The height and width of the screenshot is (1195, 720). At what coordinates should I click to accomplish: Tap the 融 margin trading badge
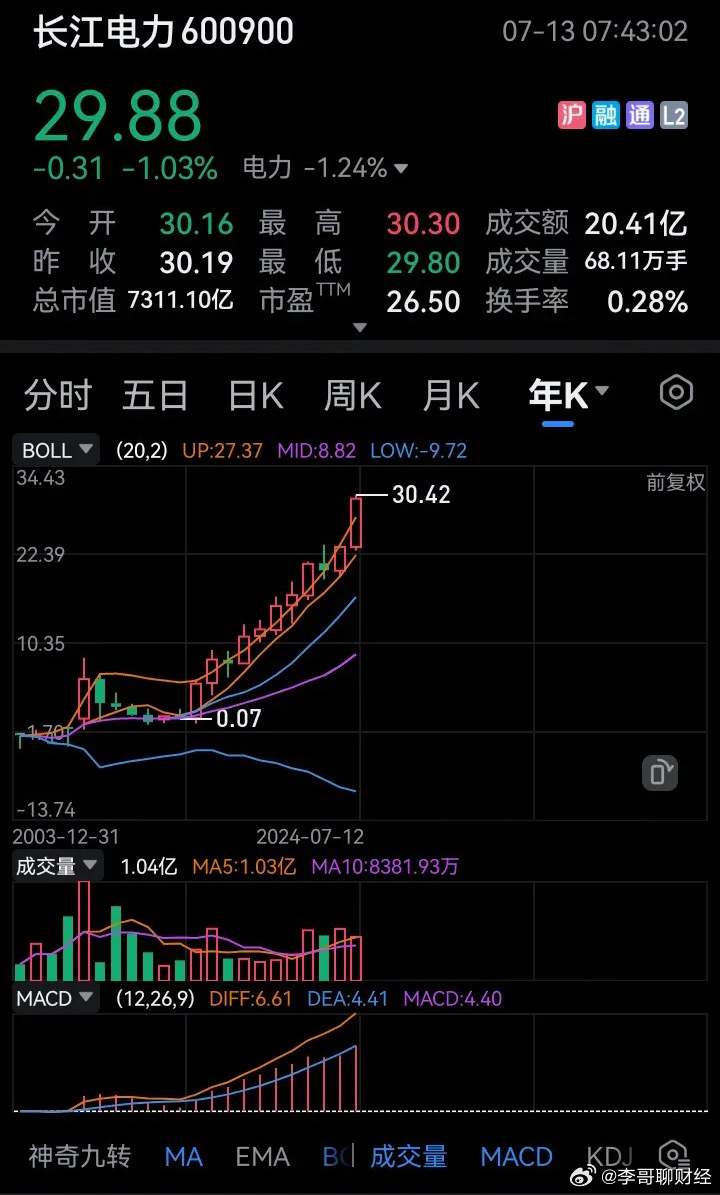(605, 116)
